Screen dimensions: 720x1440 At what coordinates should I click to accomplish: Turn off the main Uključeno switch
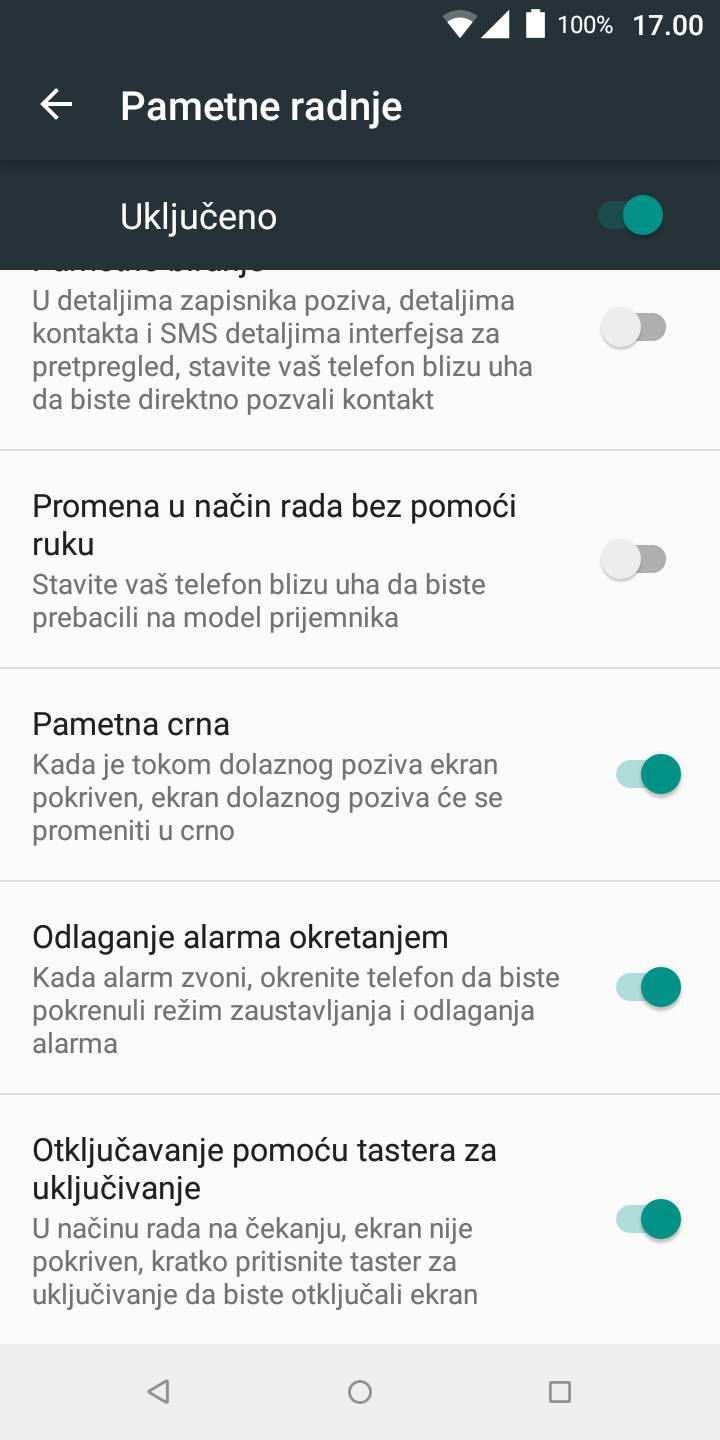pos(632,216)
